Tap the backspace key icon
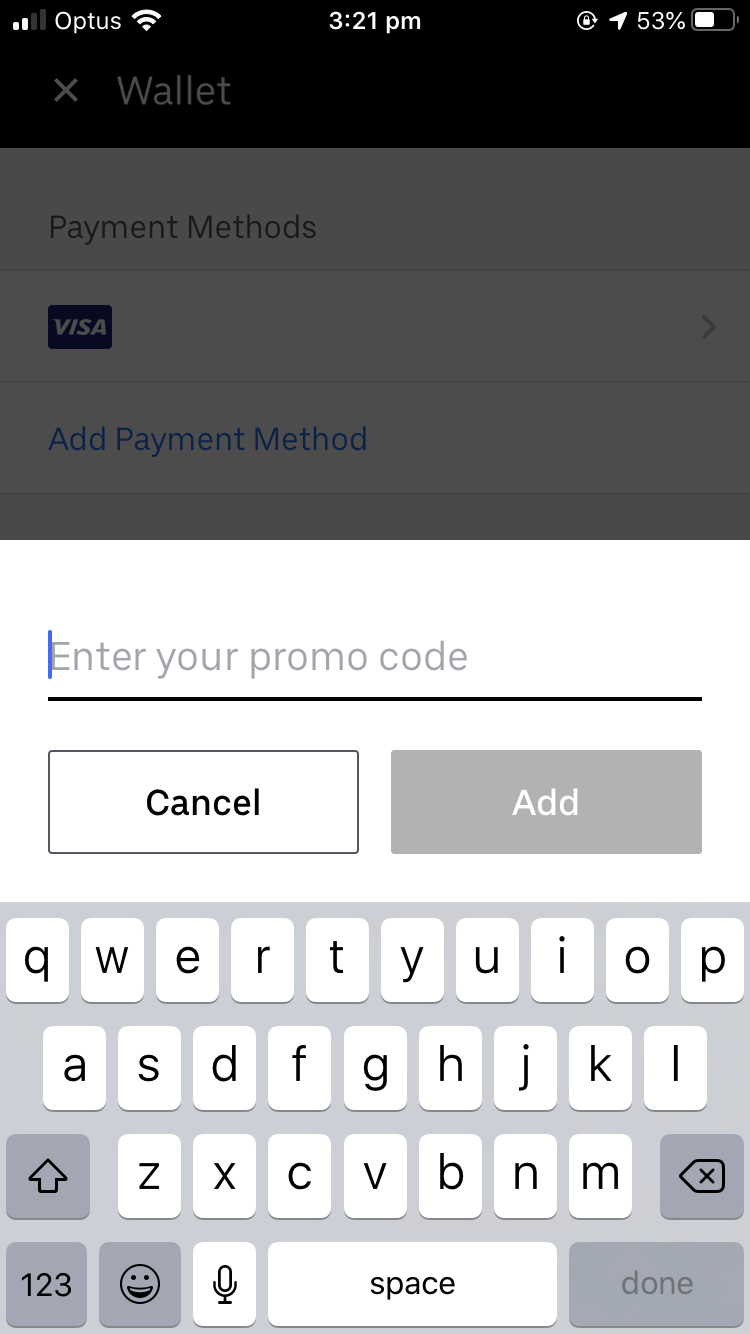The image size is (750, 1334). 701,1177
